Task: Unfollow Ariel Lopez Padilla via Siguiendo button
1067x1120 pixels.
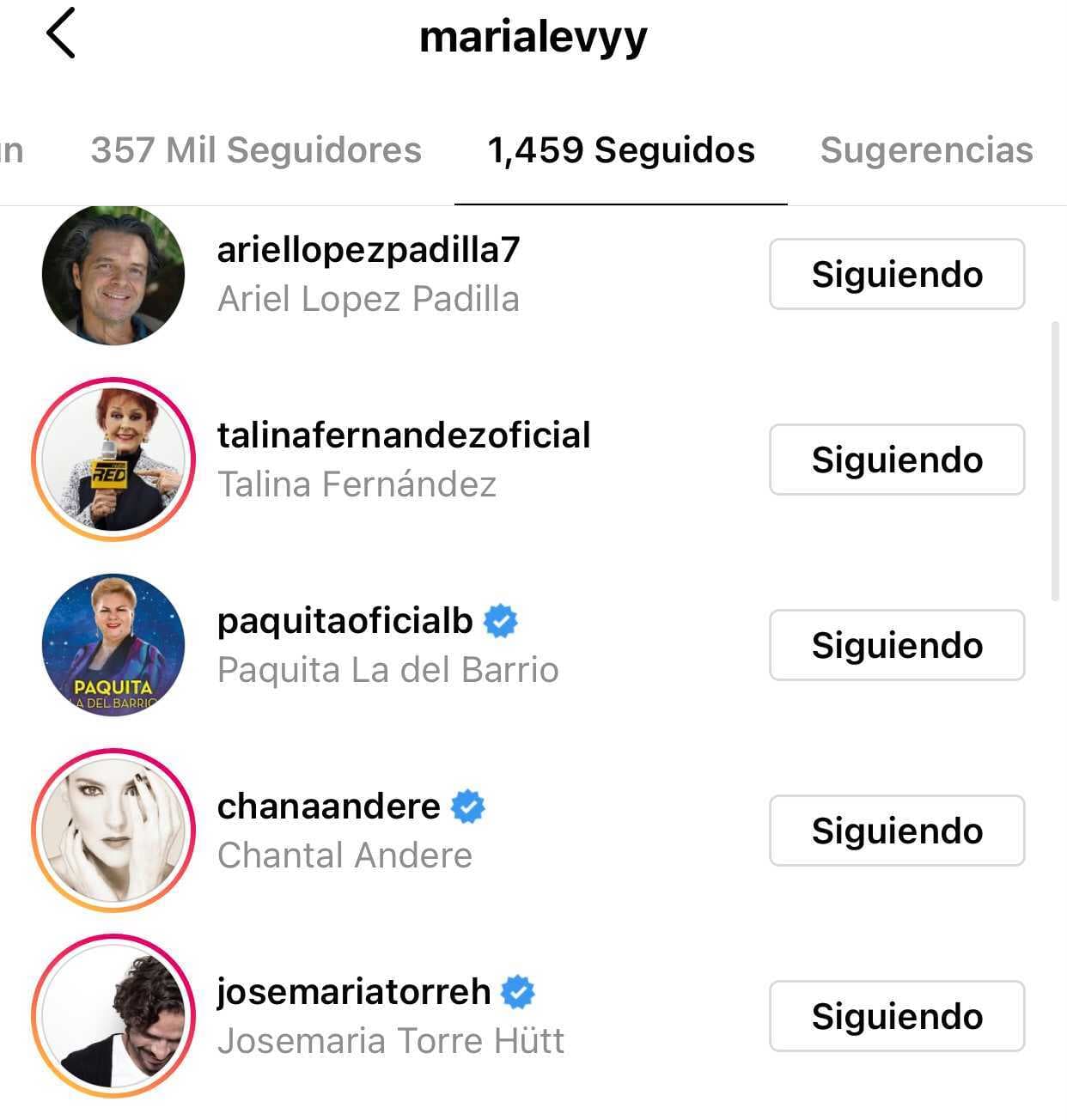Action: point(896,275)
